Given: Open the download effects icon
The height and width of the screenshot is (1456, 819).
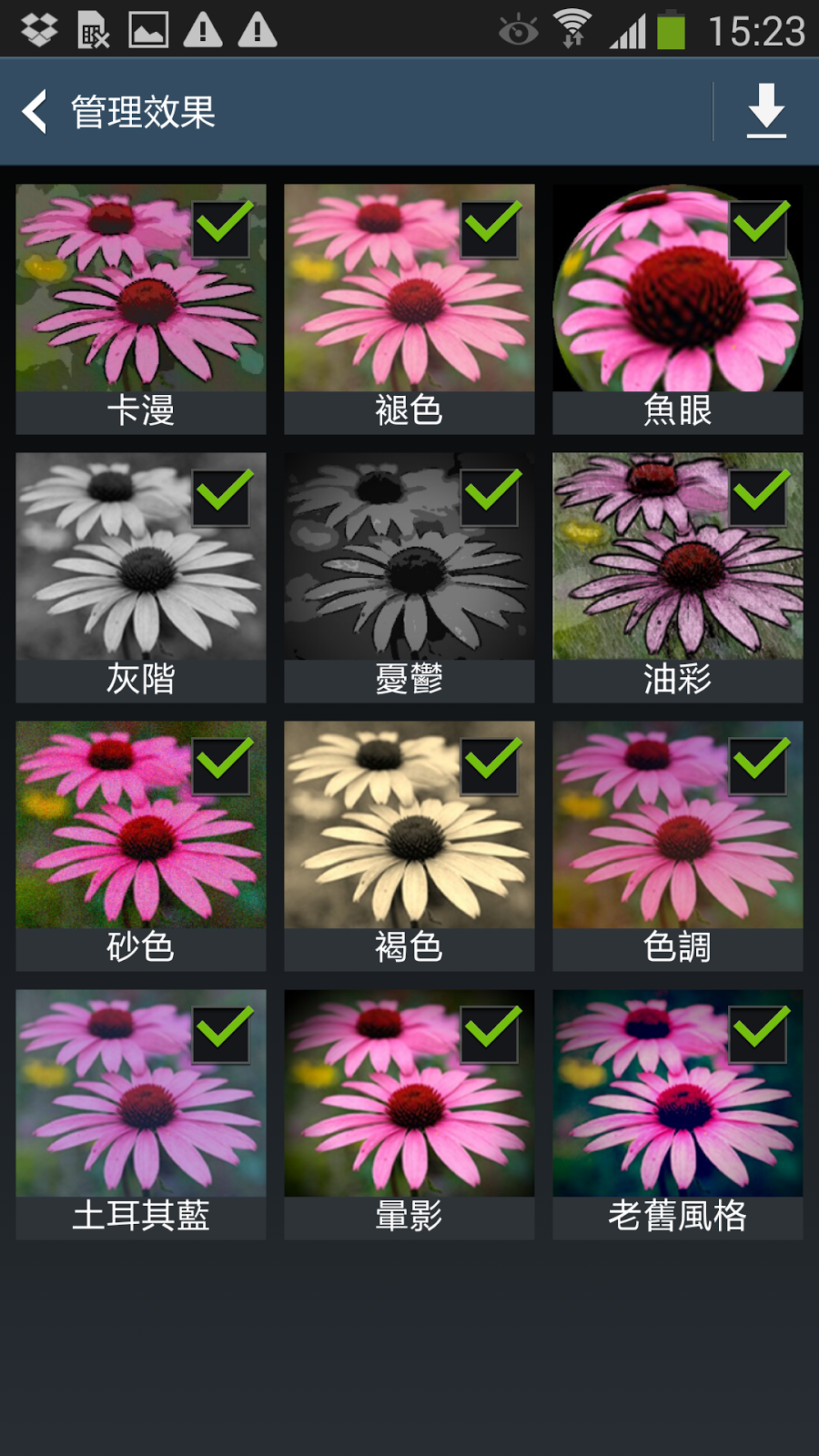Looking at the screenshot, I should pos(766,112).
